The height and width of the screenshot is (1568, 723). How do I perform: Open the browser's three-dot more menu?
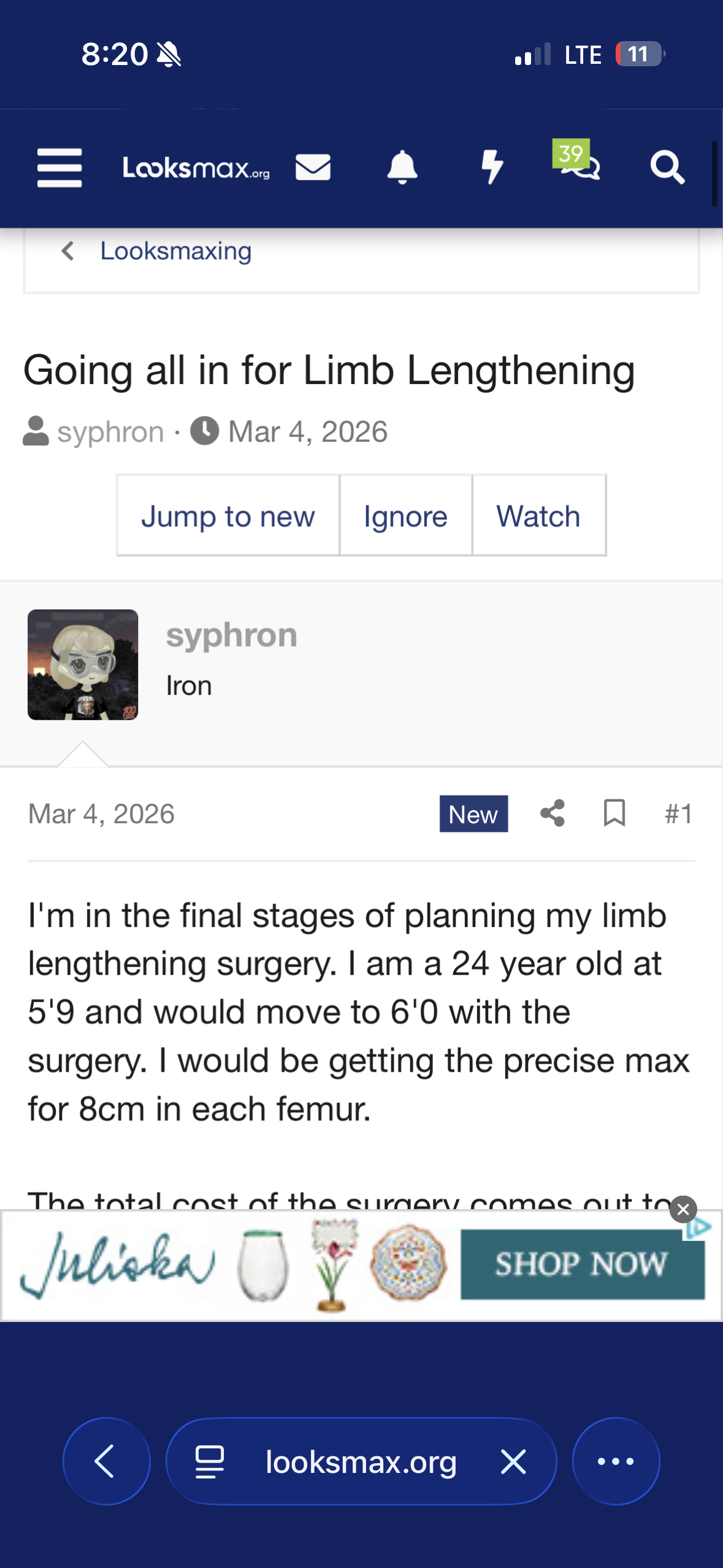(x=616, y=1461)
